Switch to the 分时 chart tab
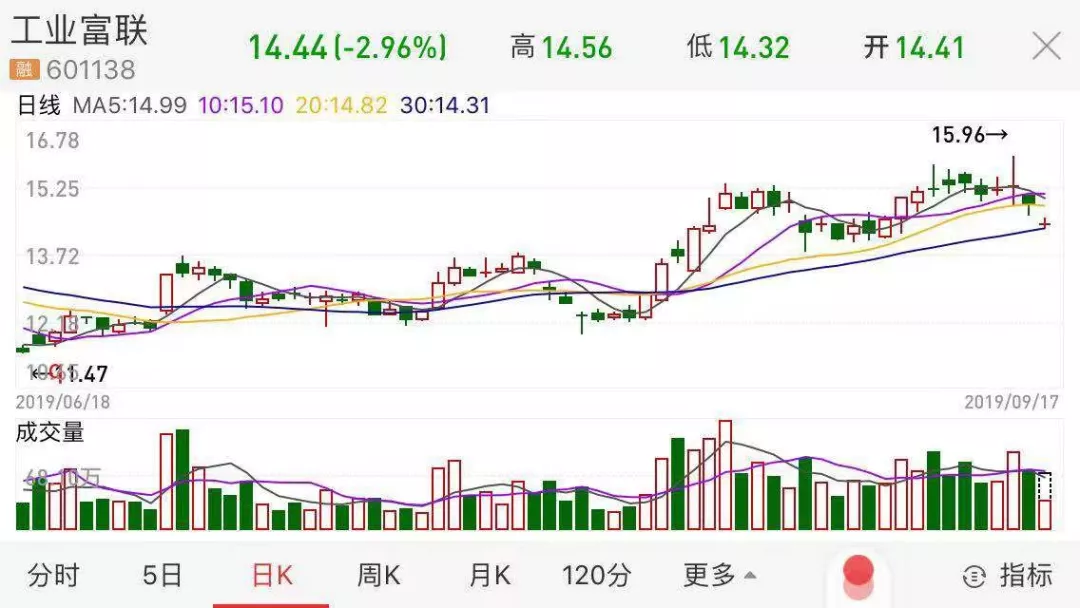The width and height of the screenshot is (1080, 608). (54, 576)
